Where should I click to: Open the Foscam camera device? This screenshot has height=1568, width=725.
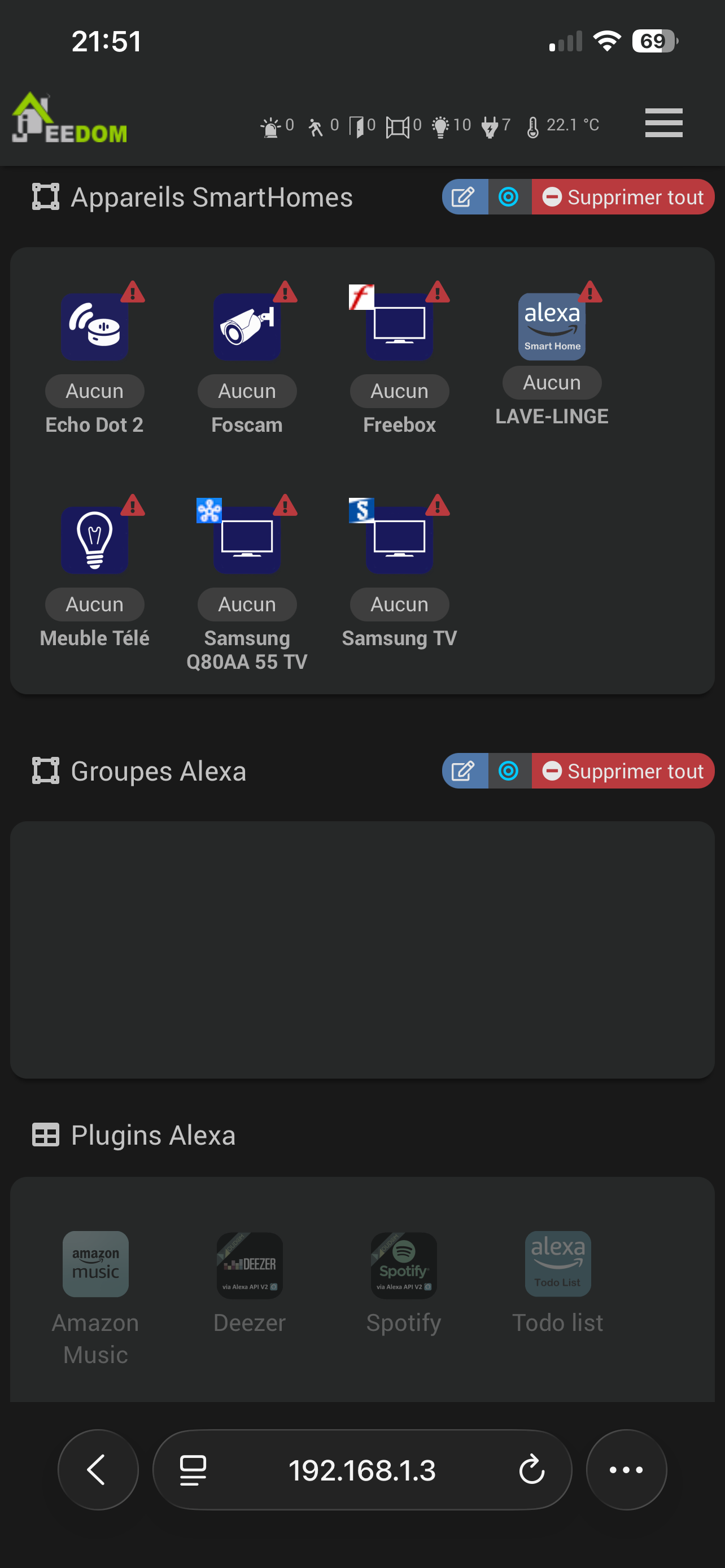coord(247,327)
